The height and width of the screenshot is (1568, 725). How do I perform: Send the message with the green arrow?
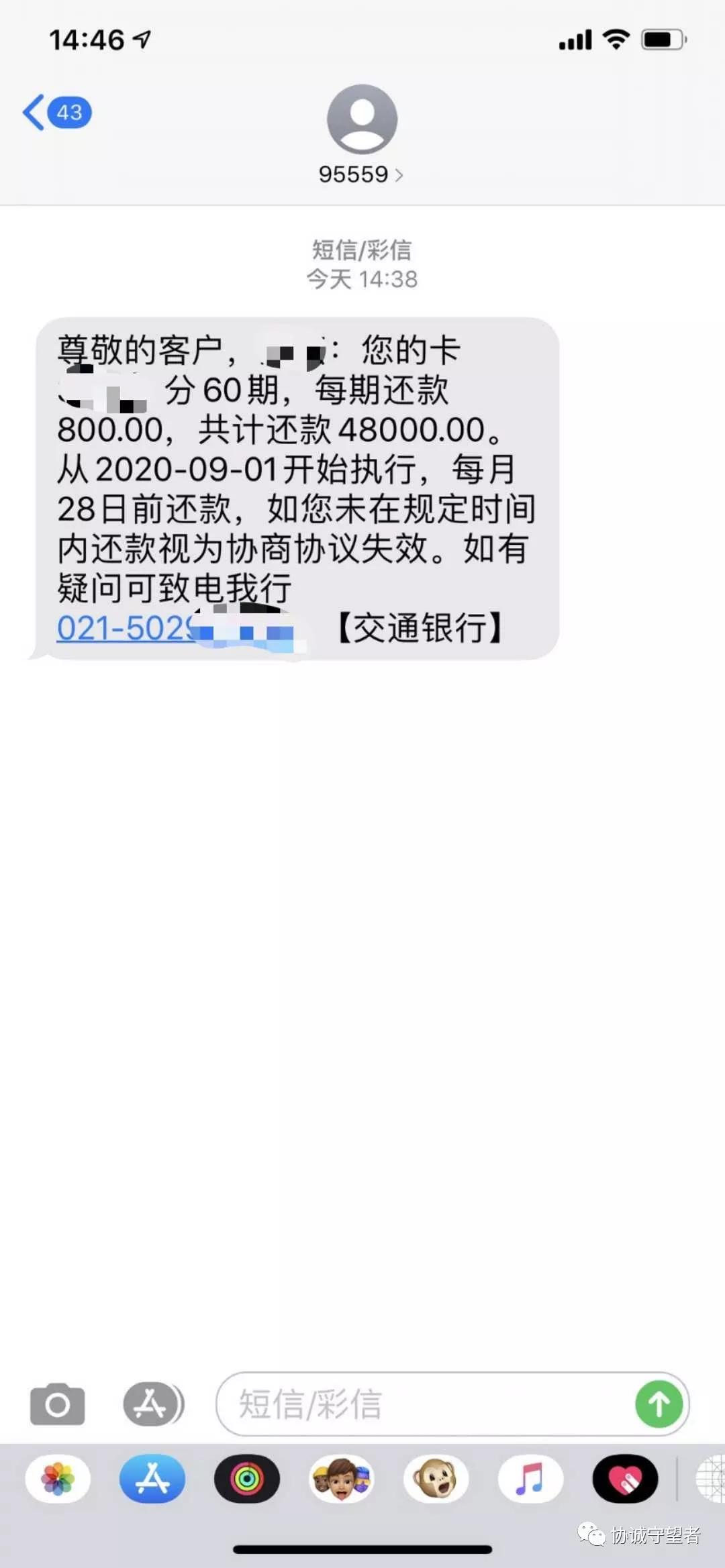pos(659,1404)
